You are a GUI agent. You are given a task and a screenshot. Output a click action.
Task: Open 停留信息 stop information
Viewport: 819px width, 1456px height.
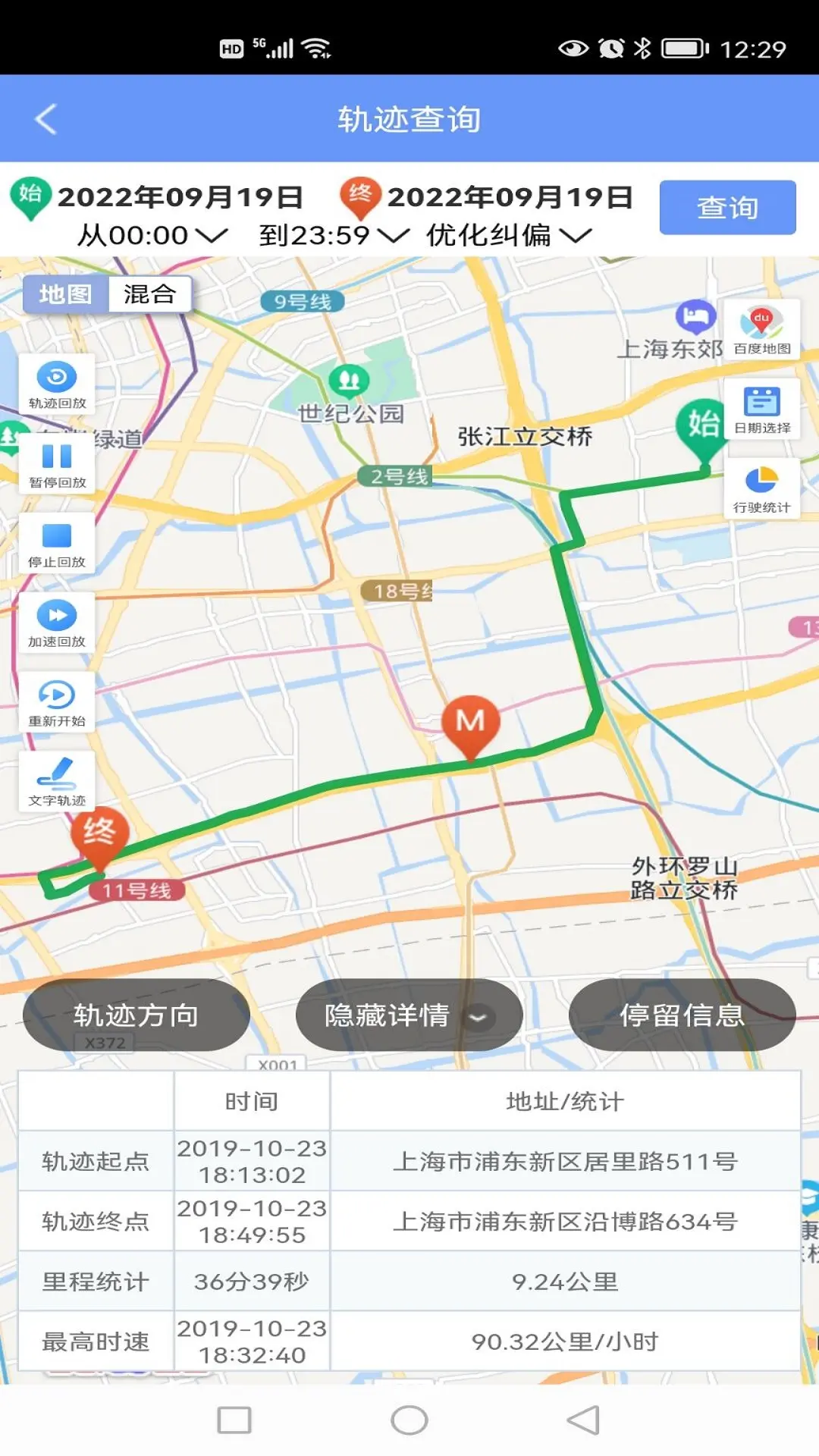[682, 1015]
